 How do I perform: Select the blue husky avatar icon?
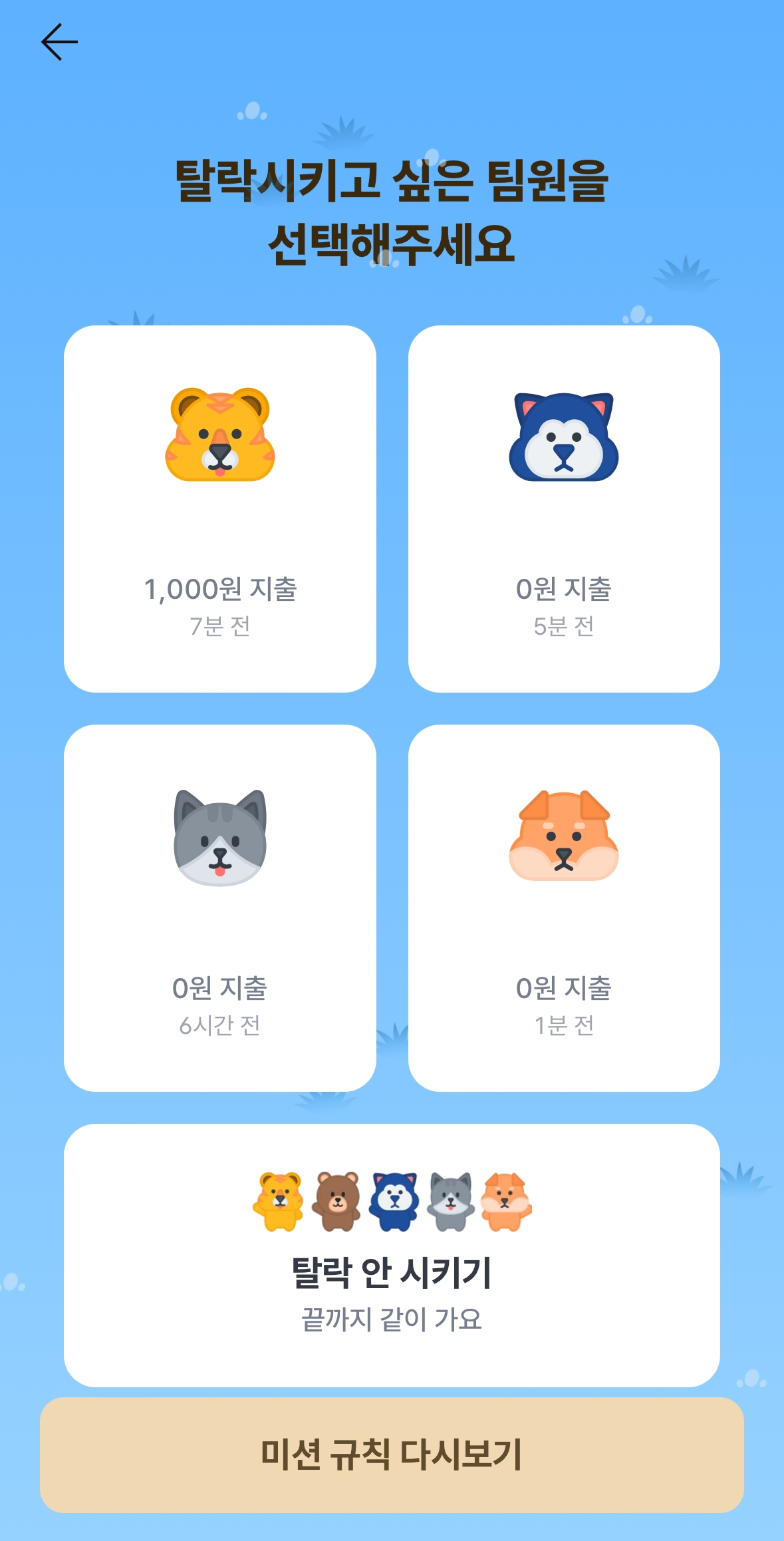(564, 436)
